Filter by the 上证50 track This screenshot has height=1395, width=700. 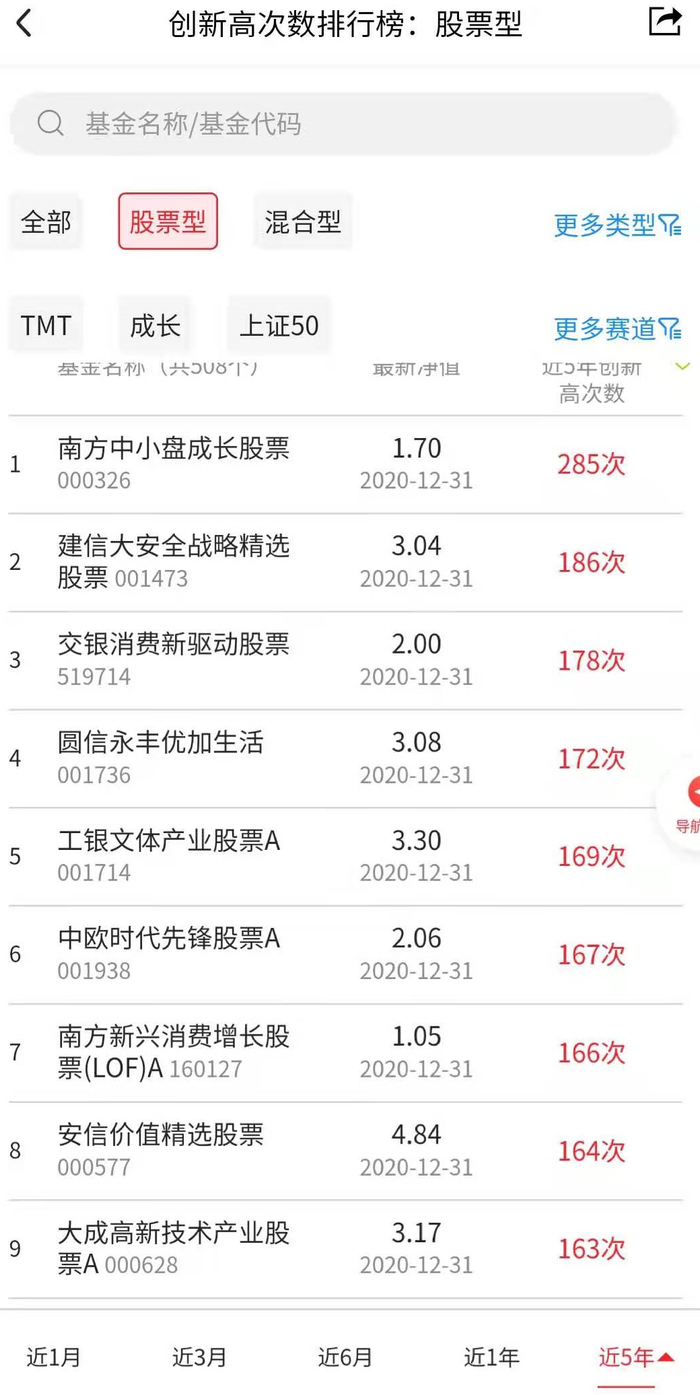click(279, 325)
